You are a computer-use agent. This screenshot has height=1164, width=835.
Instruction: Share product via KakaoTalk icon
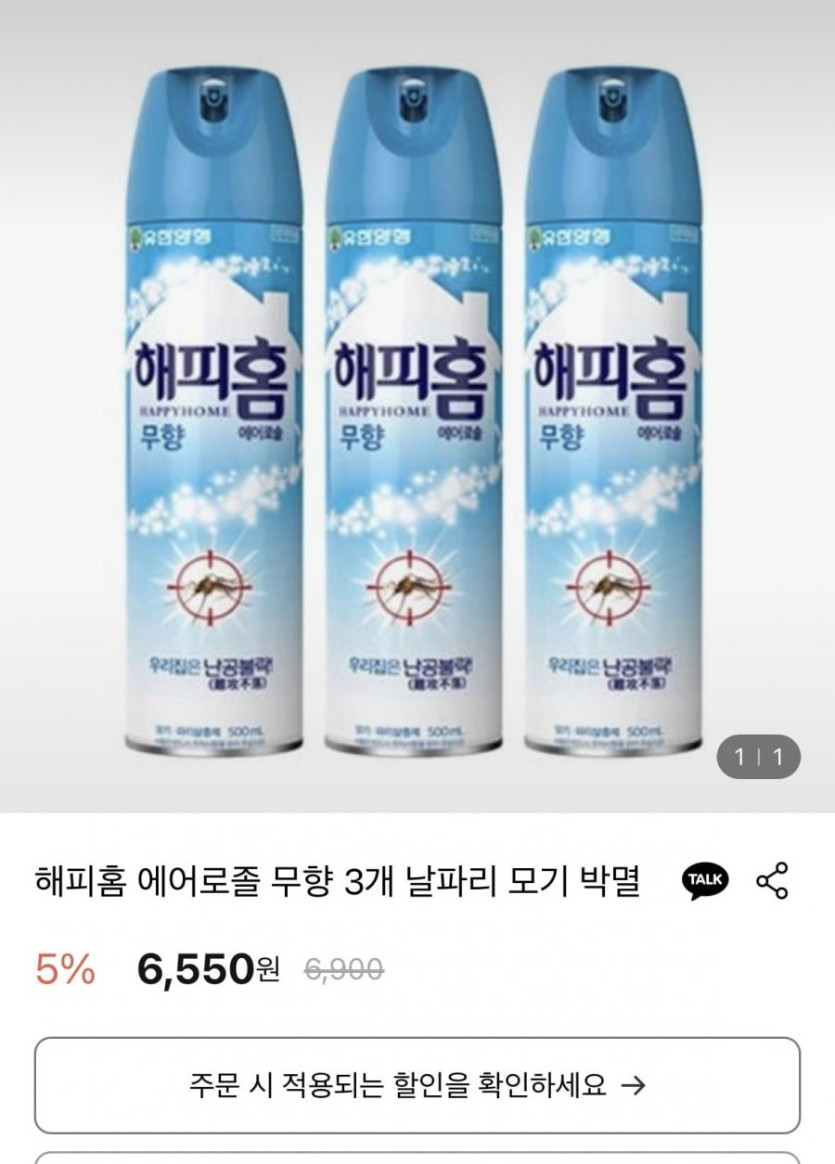pos(705,881)
